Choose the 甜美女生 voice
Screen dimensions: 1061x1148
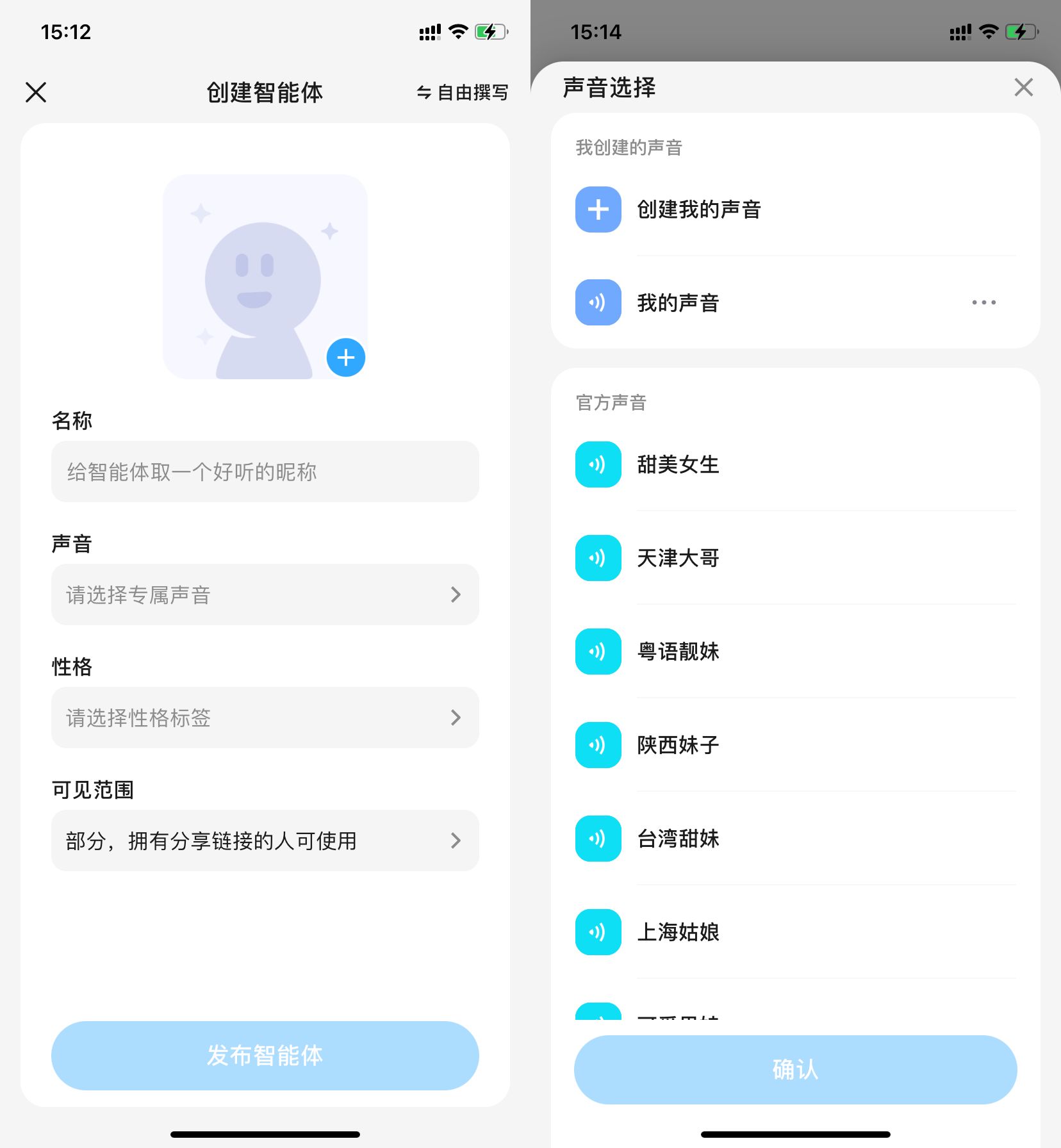click(678, 464)
